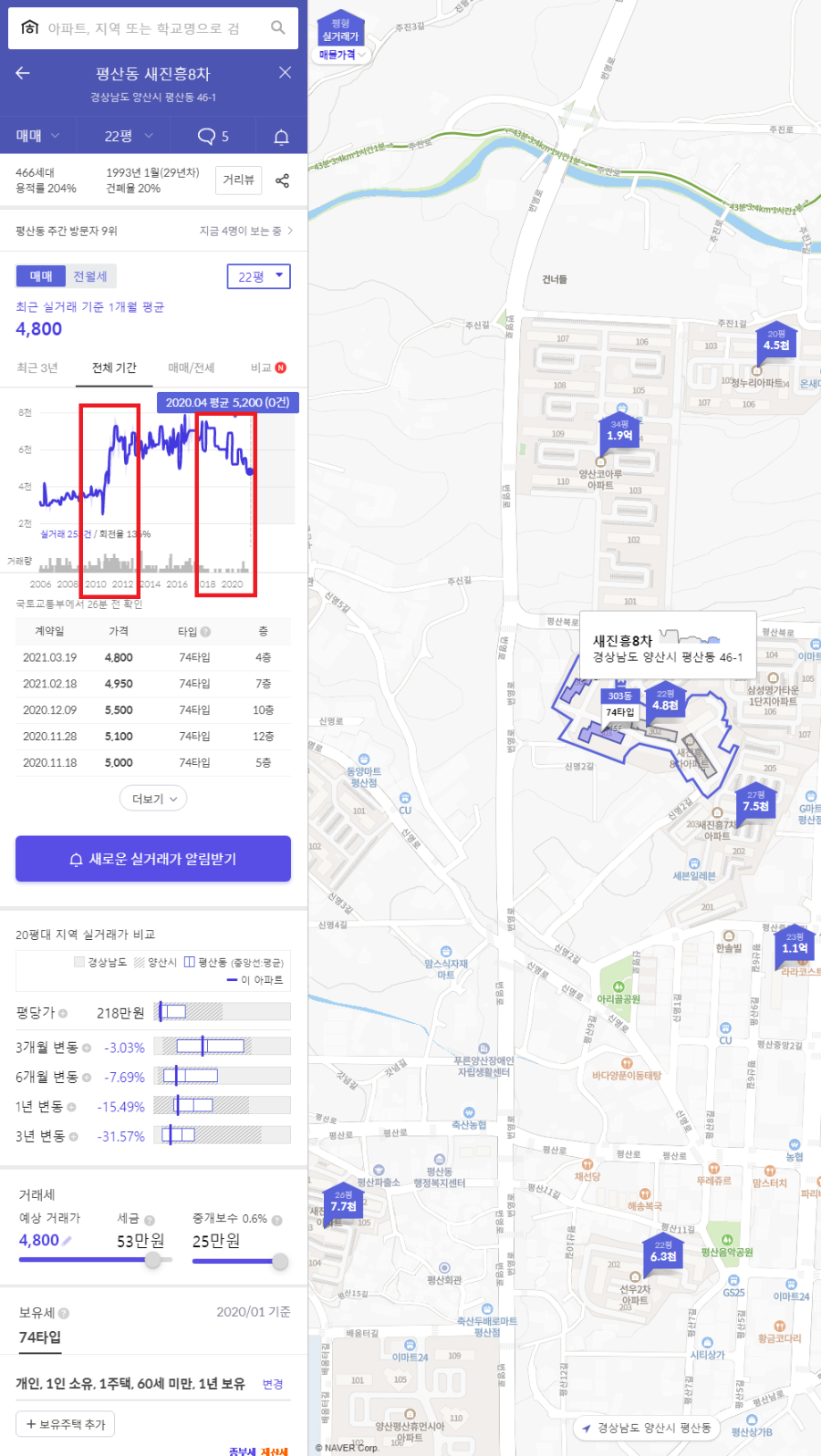Open the 22평 size dropdown in header
This screenshot has width=821, height=1456.
pos(128,136)
